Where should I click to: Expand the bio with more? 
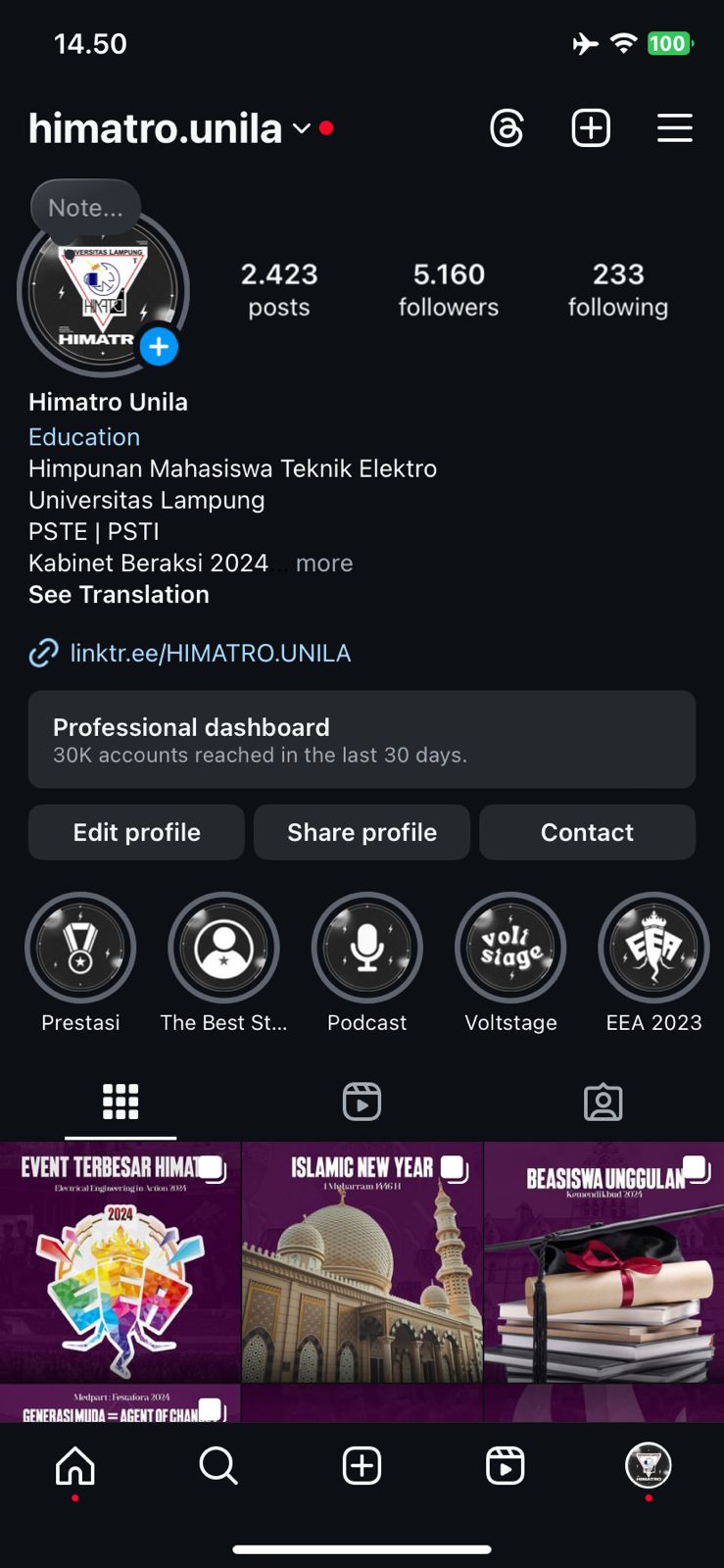[323, 563]
